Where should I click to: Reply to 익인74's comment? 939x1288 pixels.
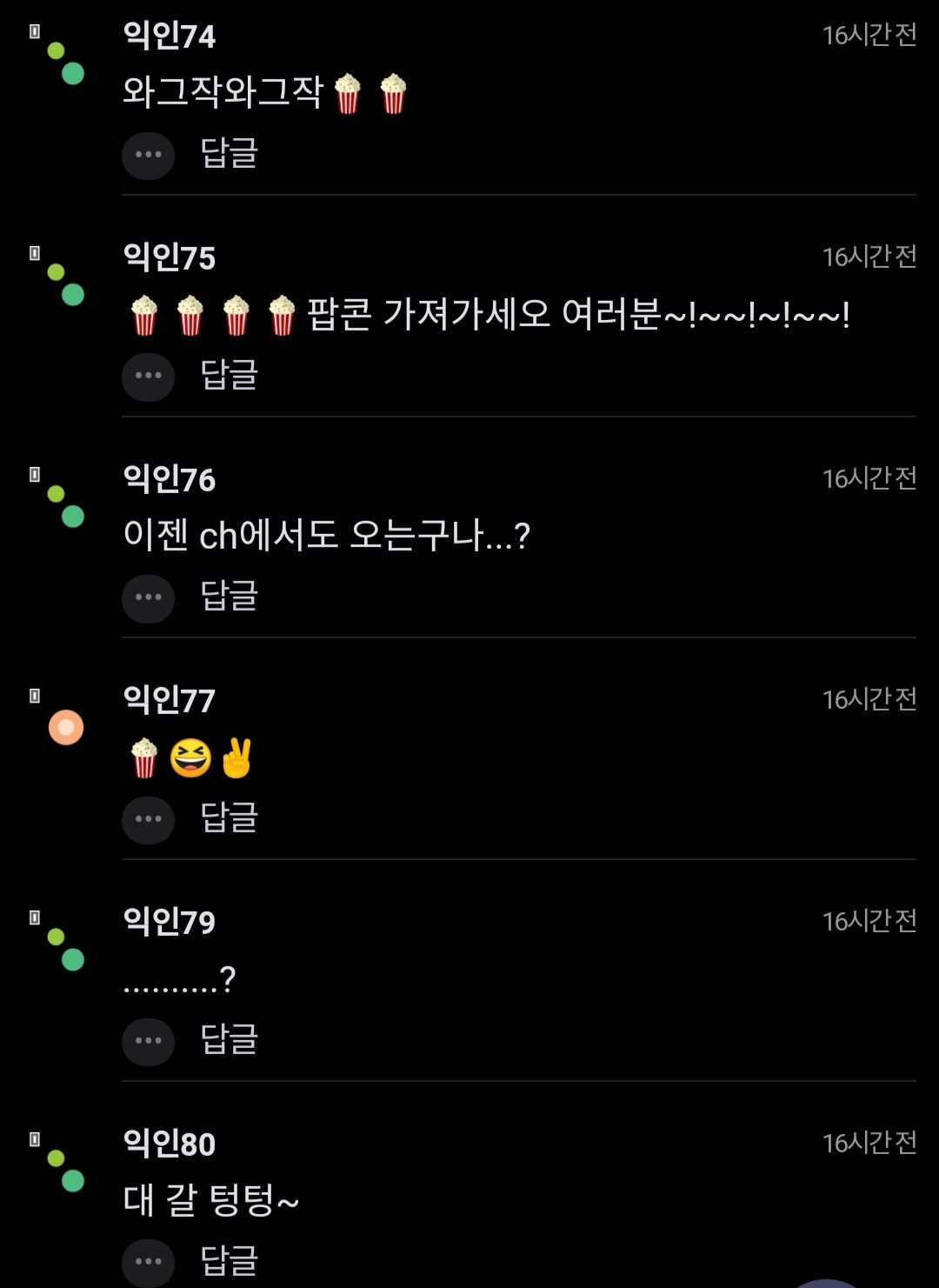(x=229, y=154)
